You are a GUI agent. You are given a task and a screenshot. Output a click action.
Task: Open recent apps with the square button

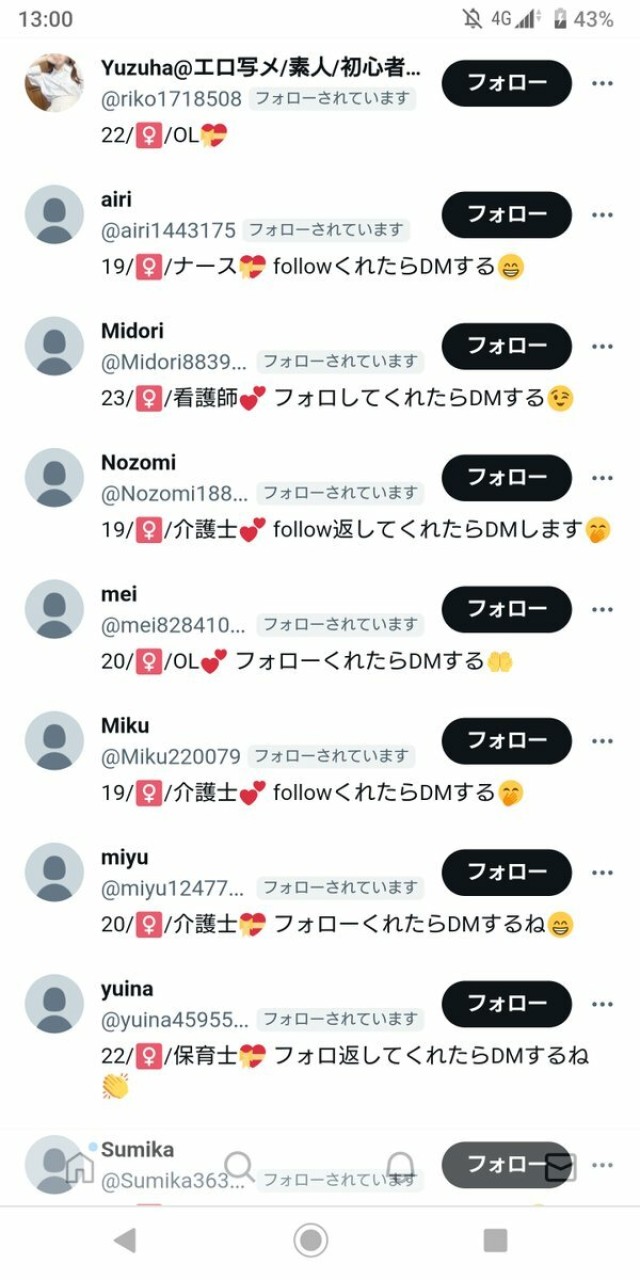point(495,1241)
